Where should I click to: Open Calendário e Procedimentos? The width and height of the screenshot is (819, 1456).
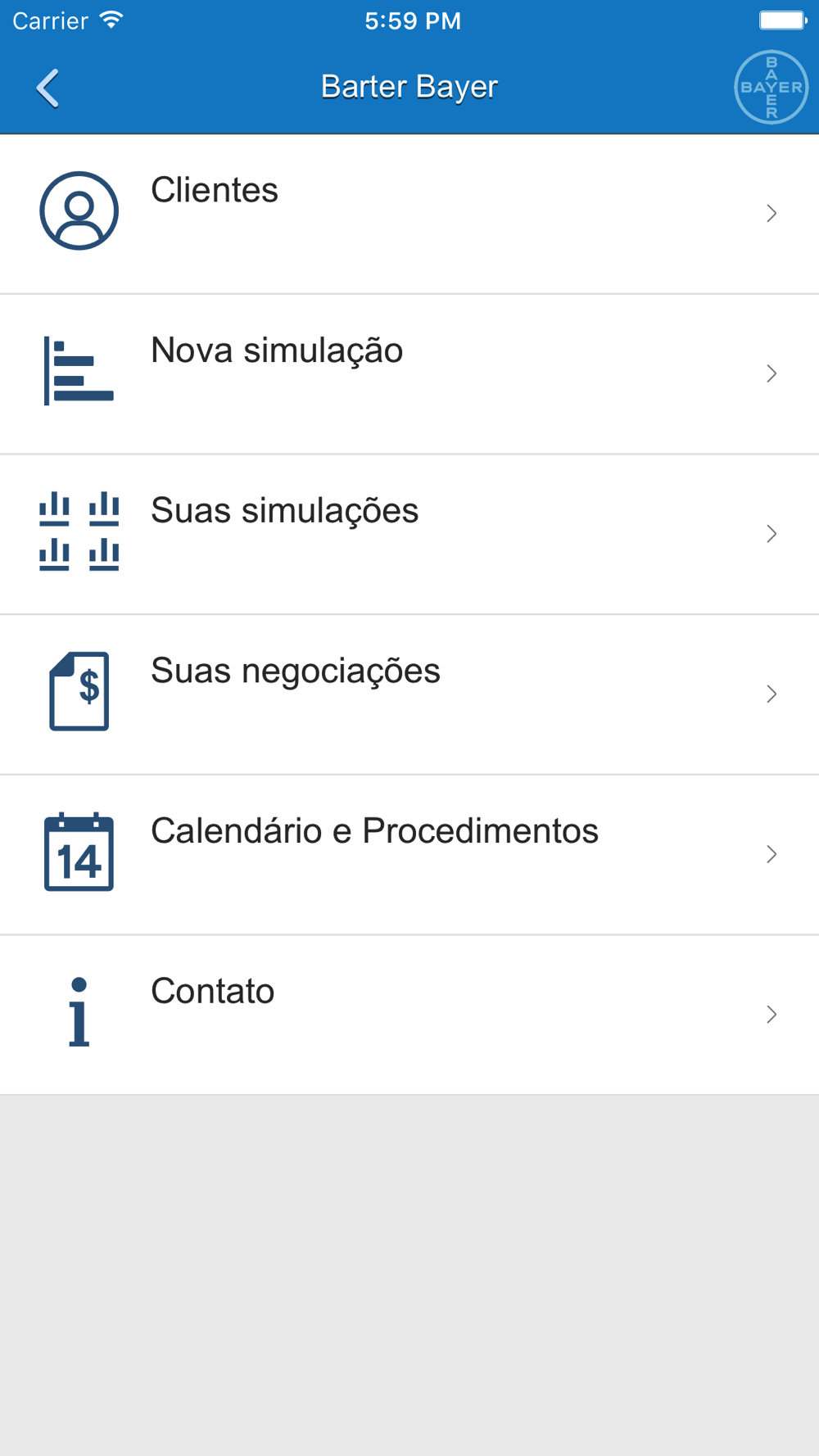[x=409, y=854]
